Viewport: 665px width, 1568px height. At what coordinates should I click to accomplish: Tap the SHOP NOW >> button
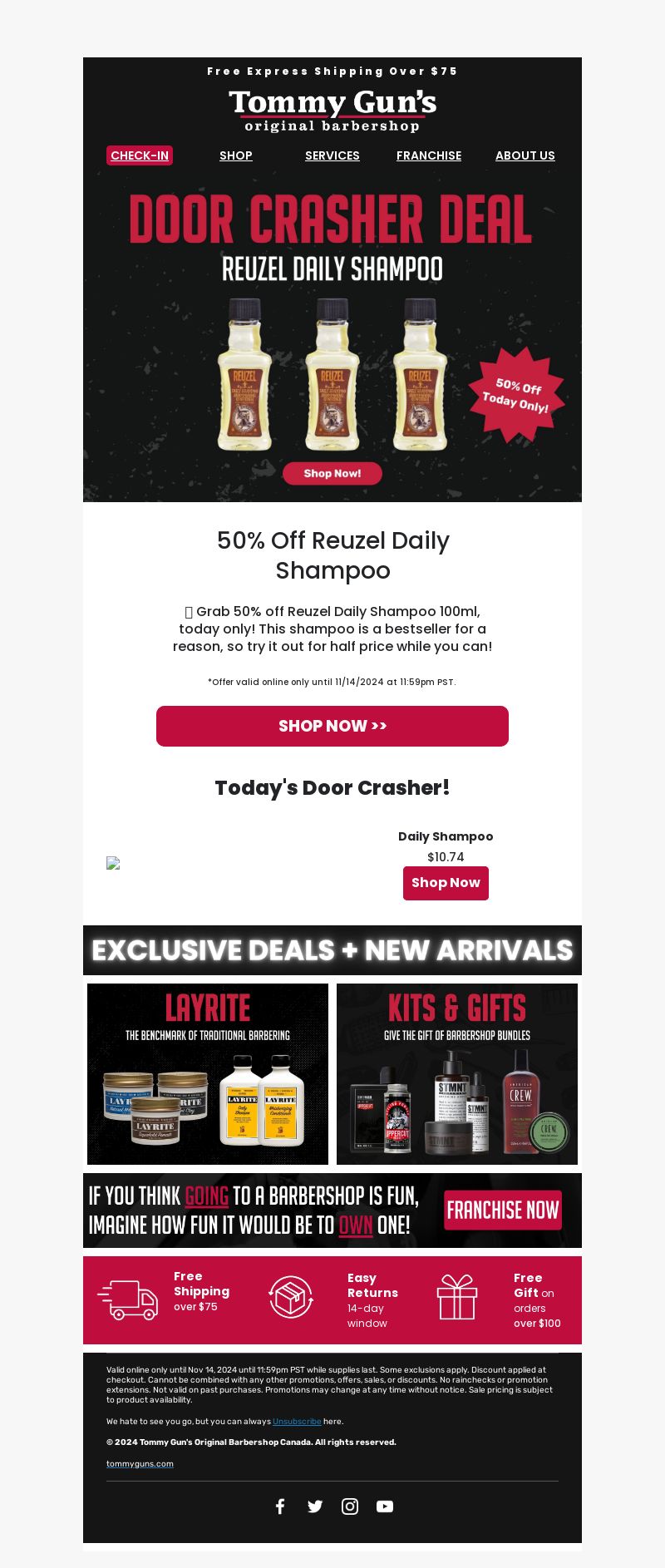coord(332,726)
